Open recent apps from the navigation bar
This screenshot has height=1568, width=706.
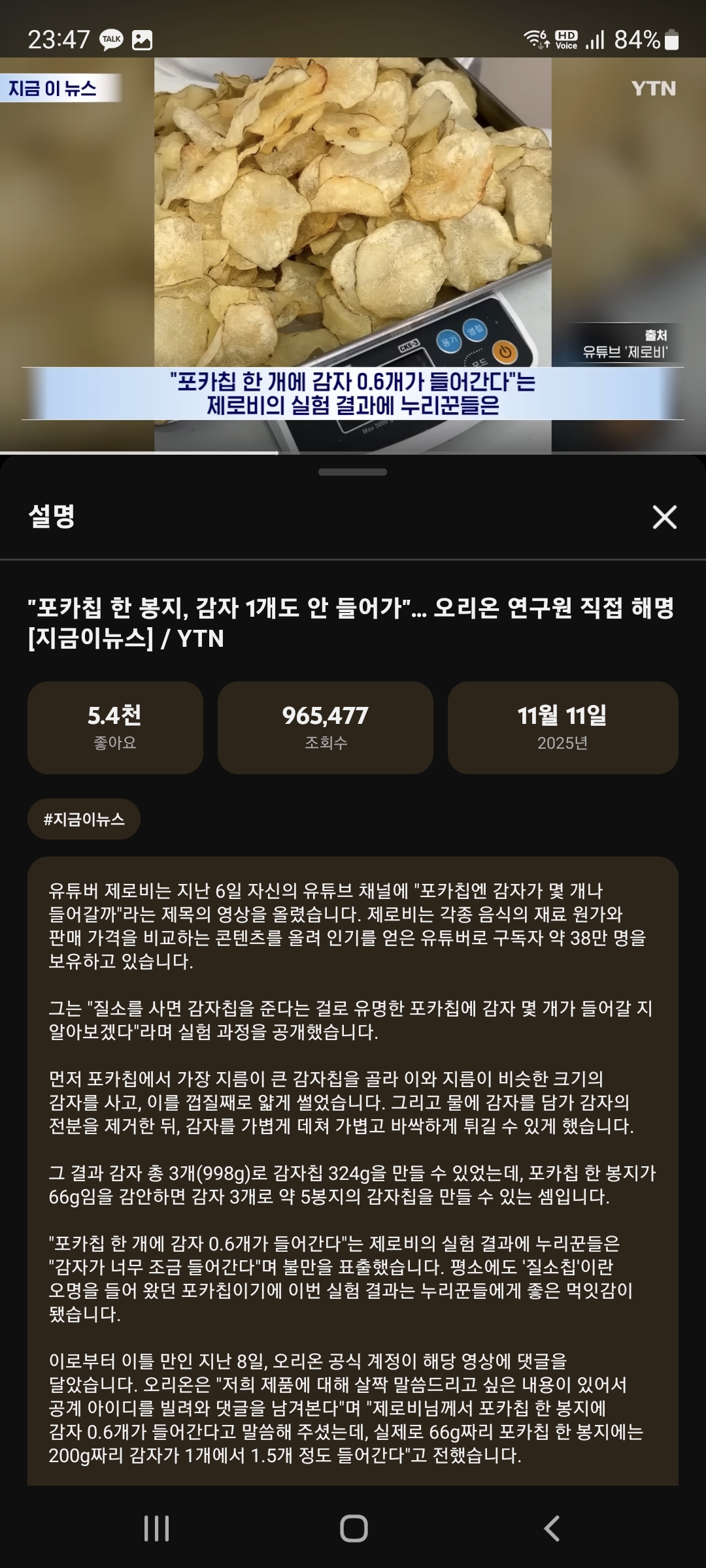[156, 1528]
